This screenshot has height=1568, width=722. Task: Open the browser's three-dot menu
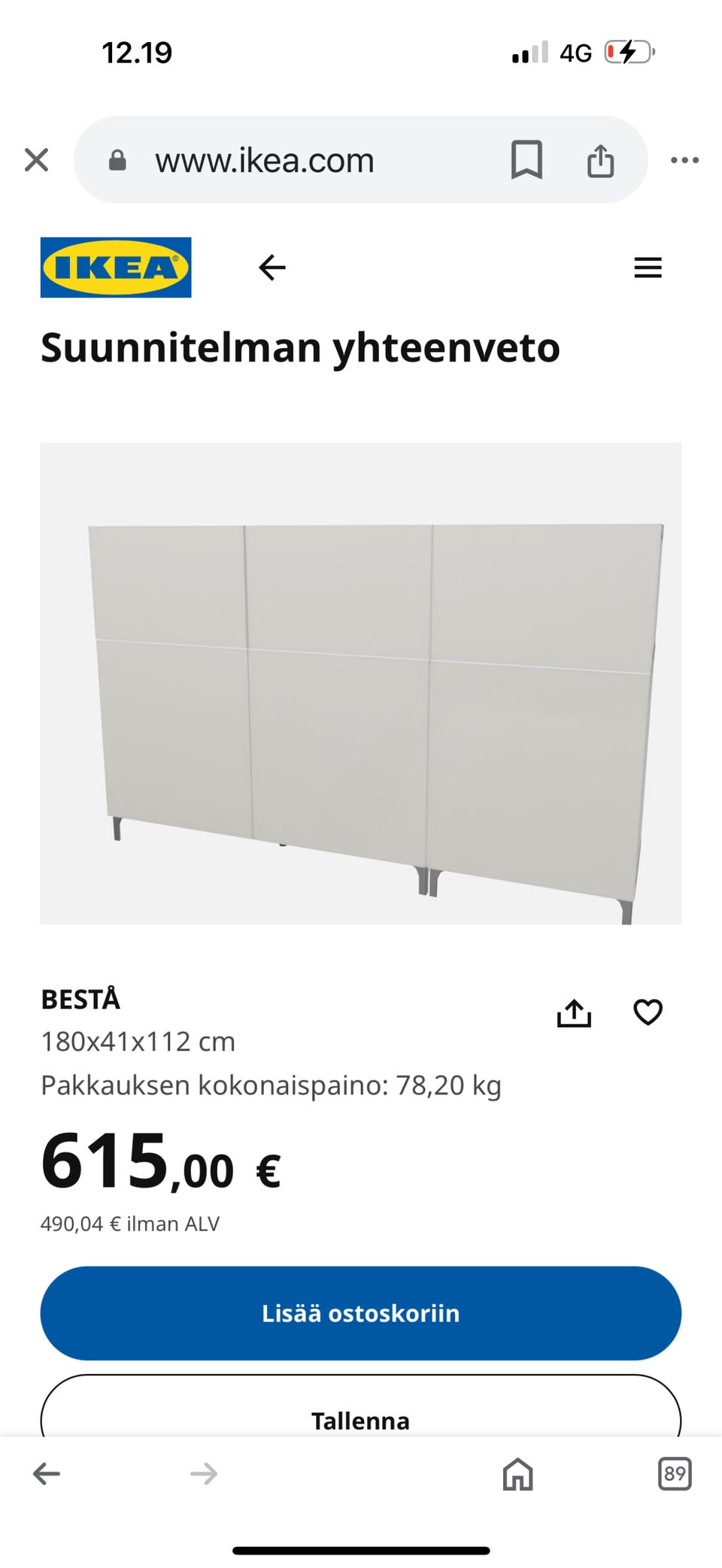coord(684,160)
